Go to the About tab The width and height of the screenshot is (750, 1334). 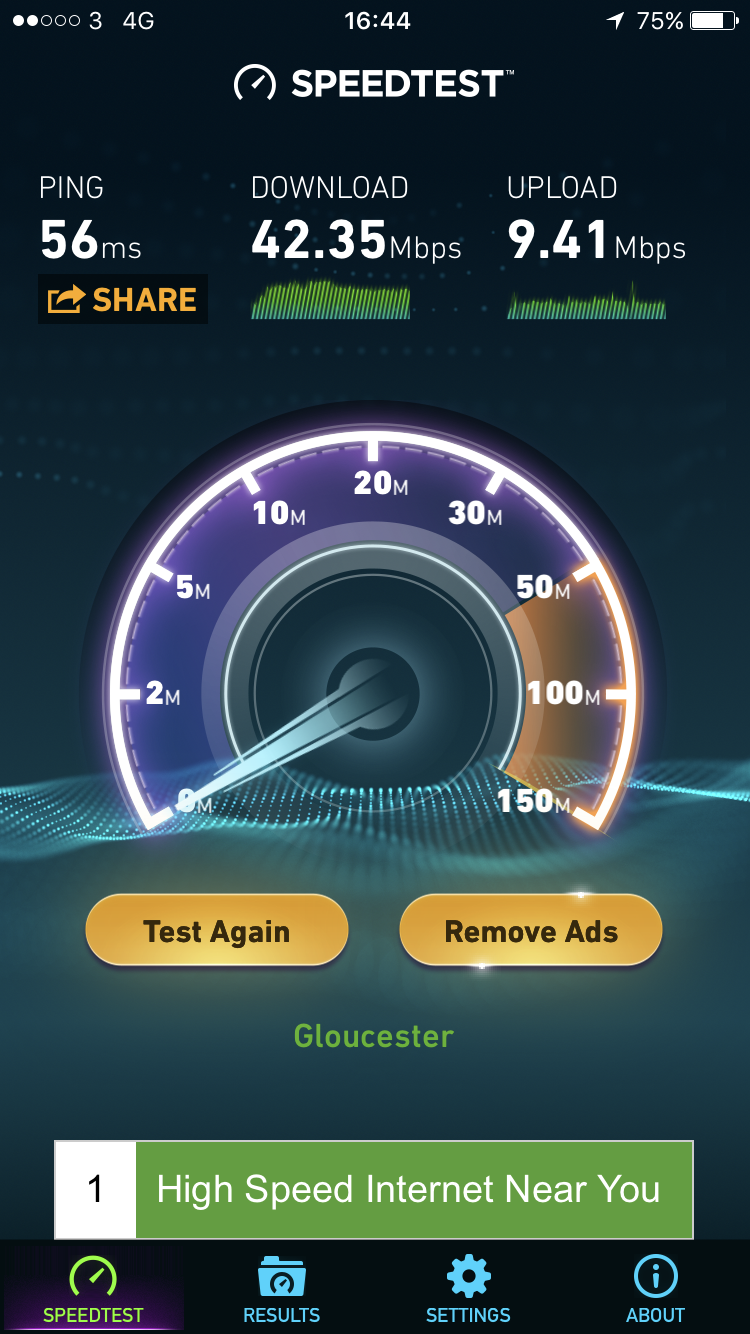click(x=655, y=1291)
